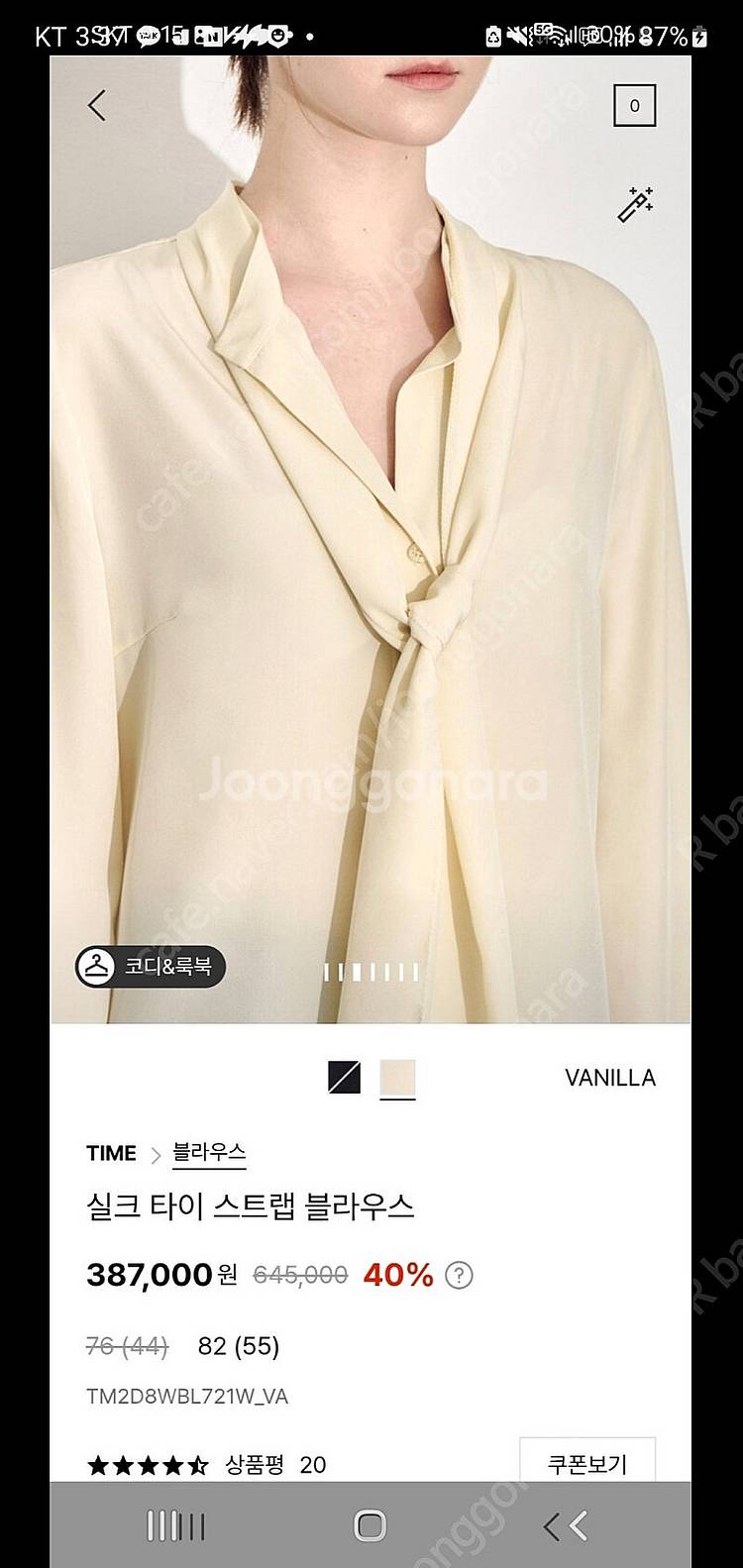Tap the image page indicator dots
The image size is (743, 1568).
point(371,973)
